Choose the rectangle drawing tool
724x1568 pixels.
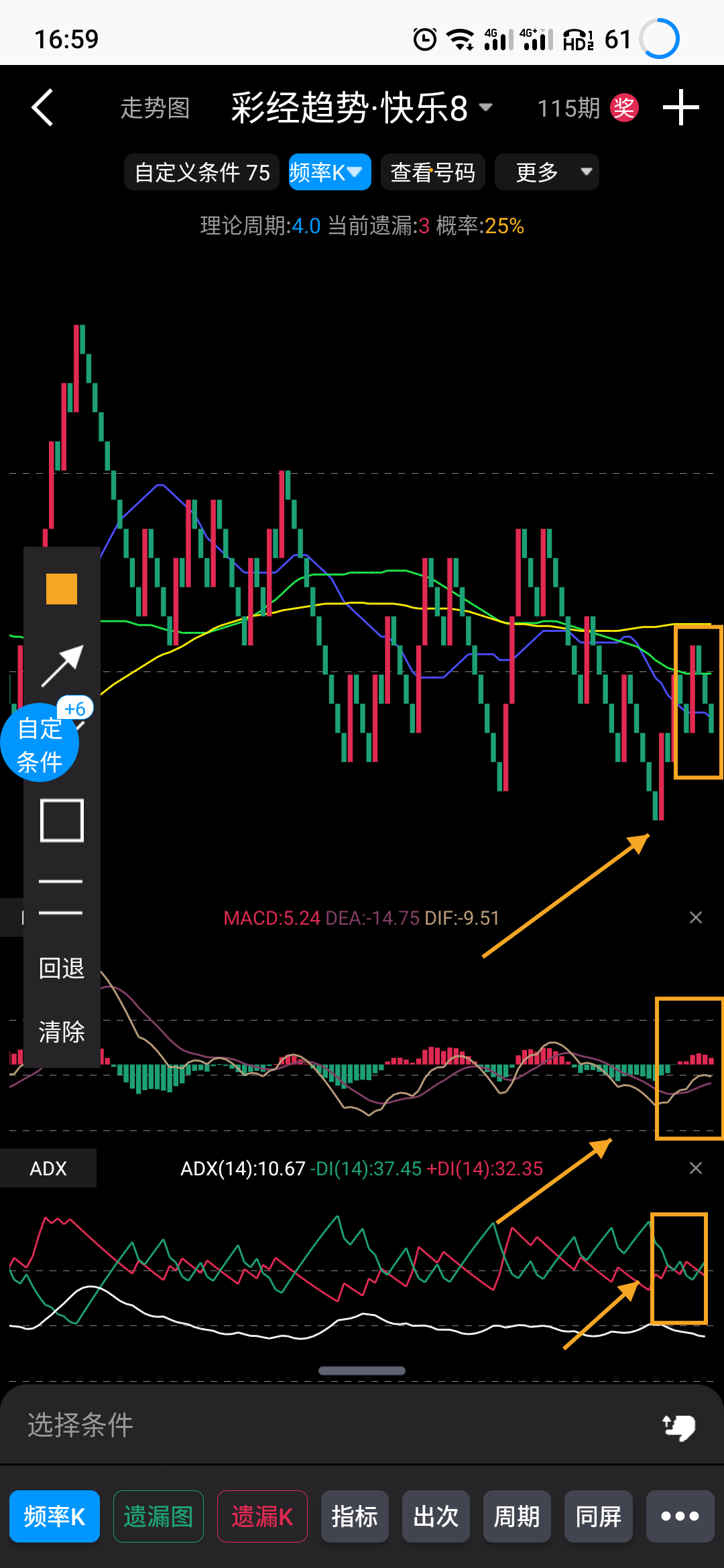click(x=62, y=820)
